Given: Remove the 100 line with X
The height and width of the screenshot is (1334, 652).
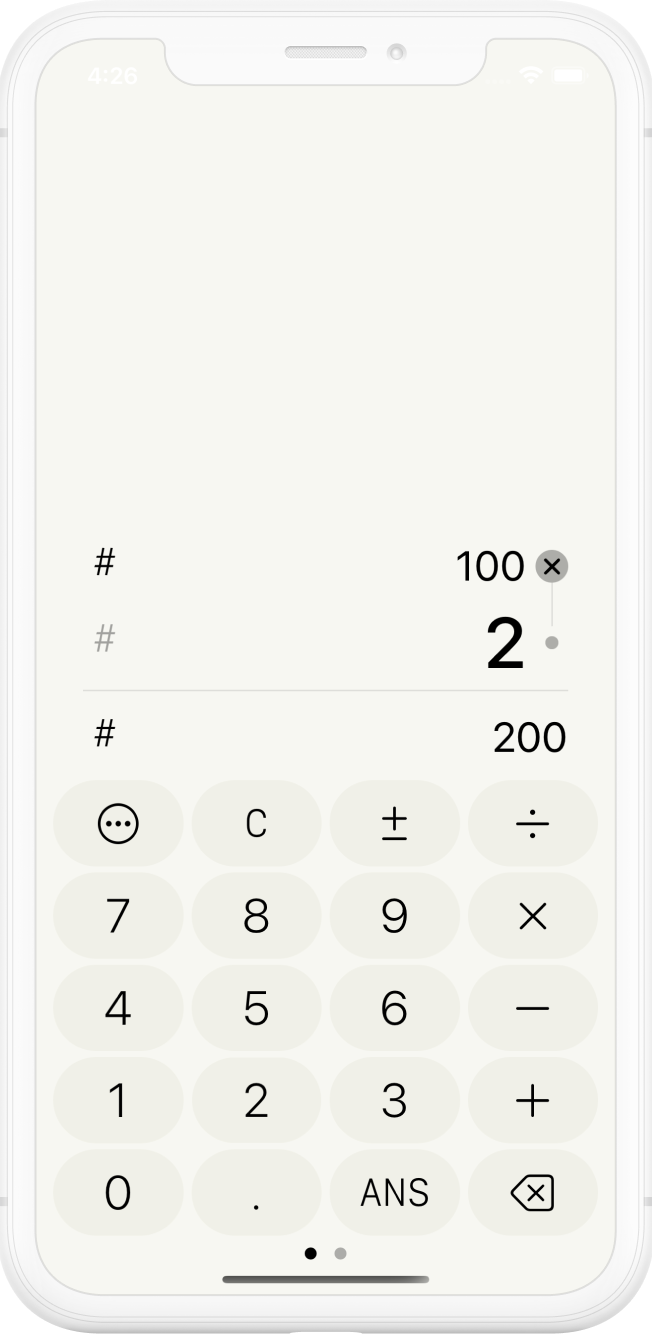Looking at the screenshot, I should click(x=551, y=566).
